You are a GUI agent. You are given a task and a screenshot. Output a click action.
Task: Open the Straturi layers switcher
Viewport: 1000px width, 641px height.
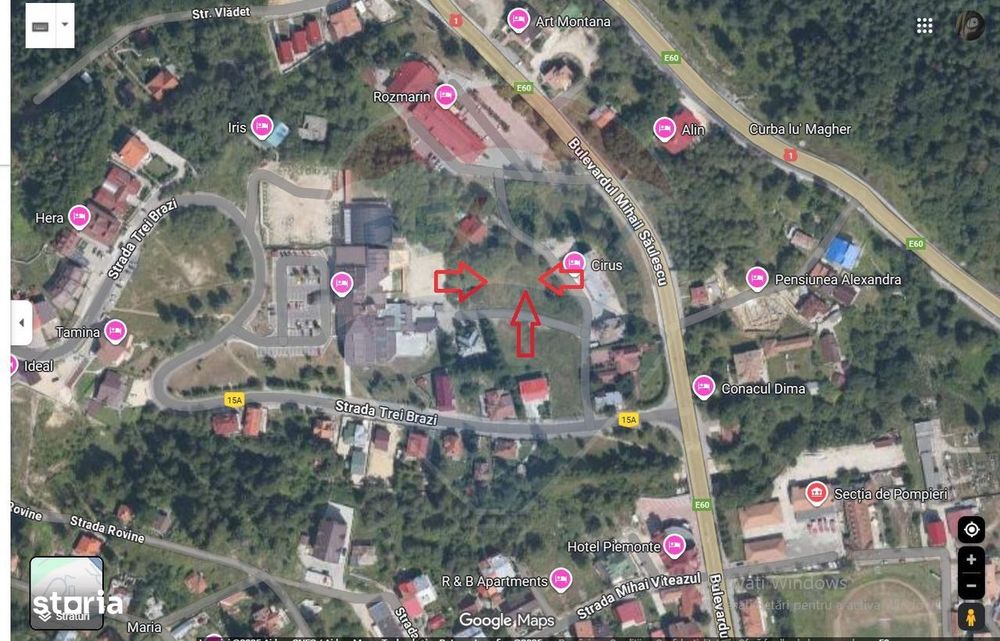tap(67, 593)
